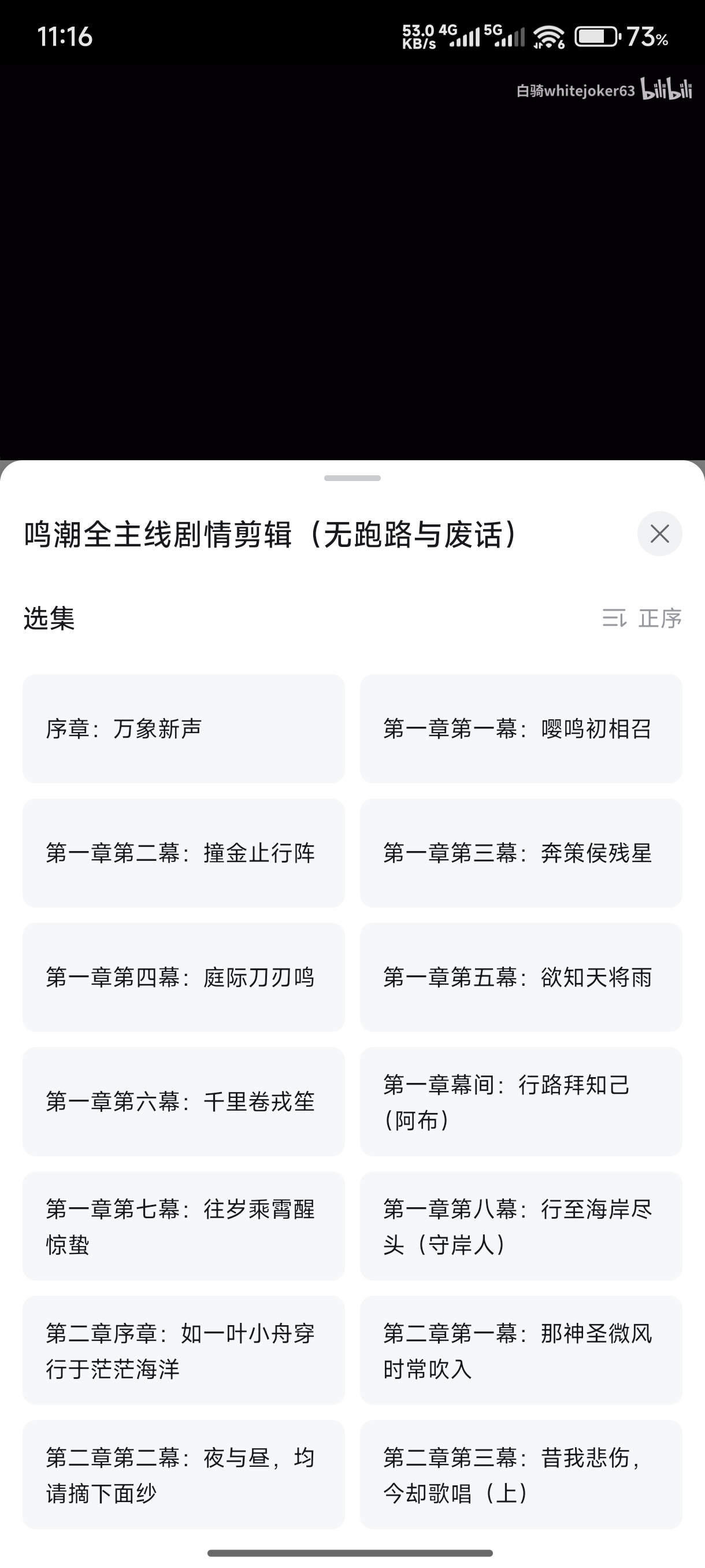Open 第一章第六幕：千里卷戎笙

click(184, 1101)
